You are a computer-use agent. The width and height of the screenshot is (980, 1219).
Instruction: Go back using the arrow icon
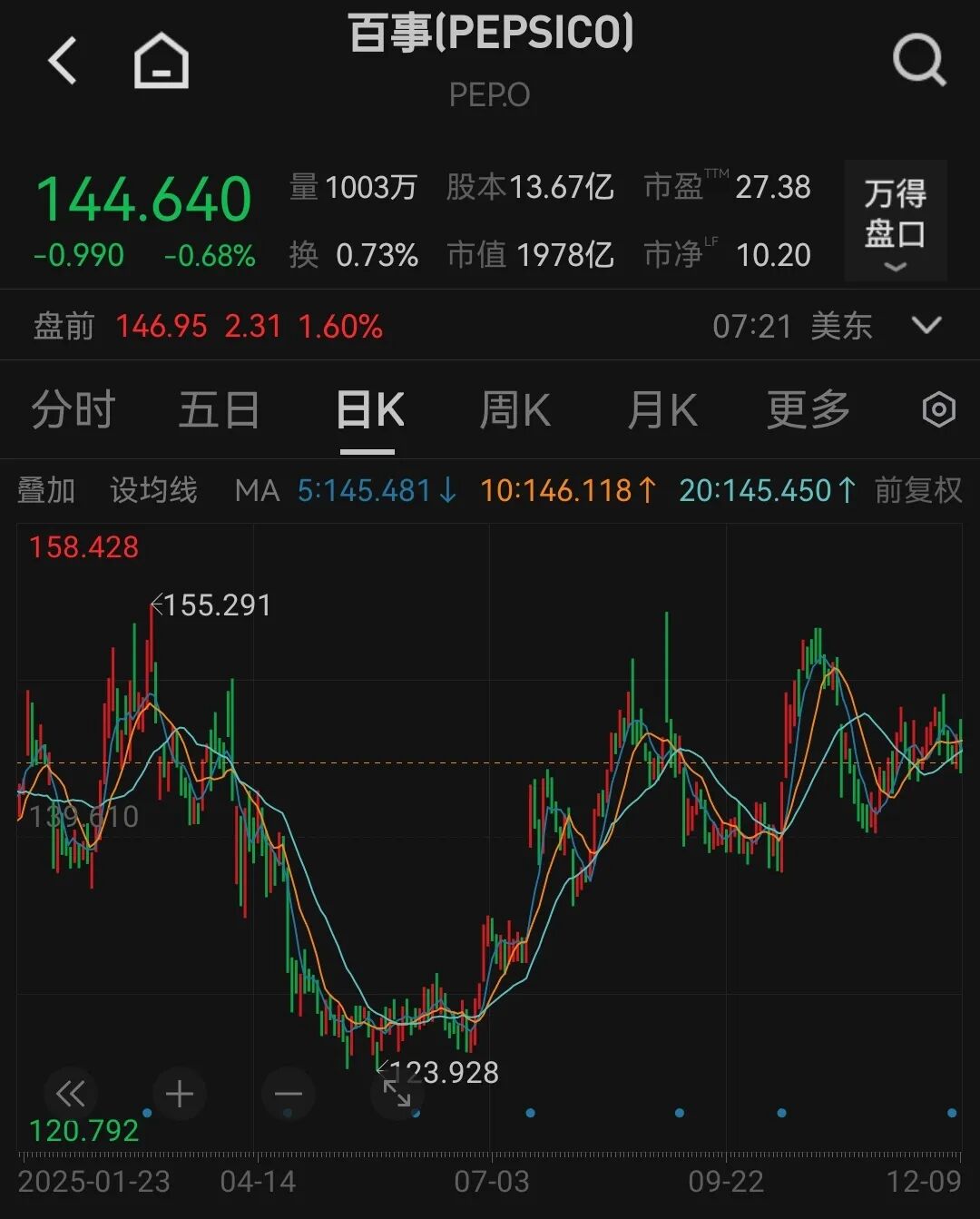point(64,61)
